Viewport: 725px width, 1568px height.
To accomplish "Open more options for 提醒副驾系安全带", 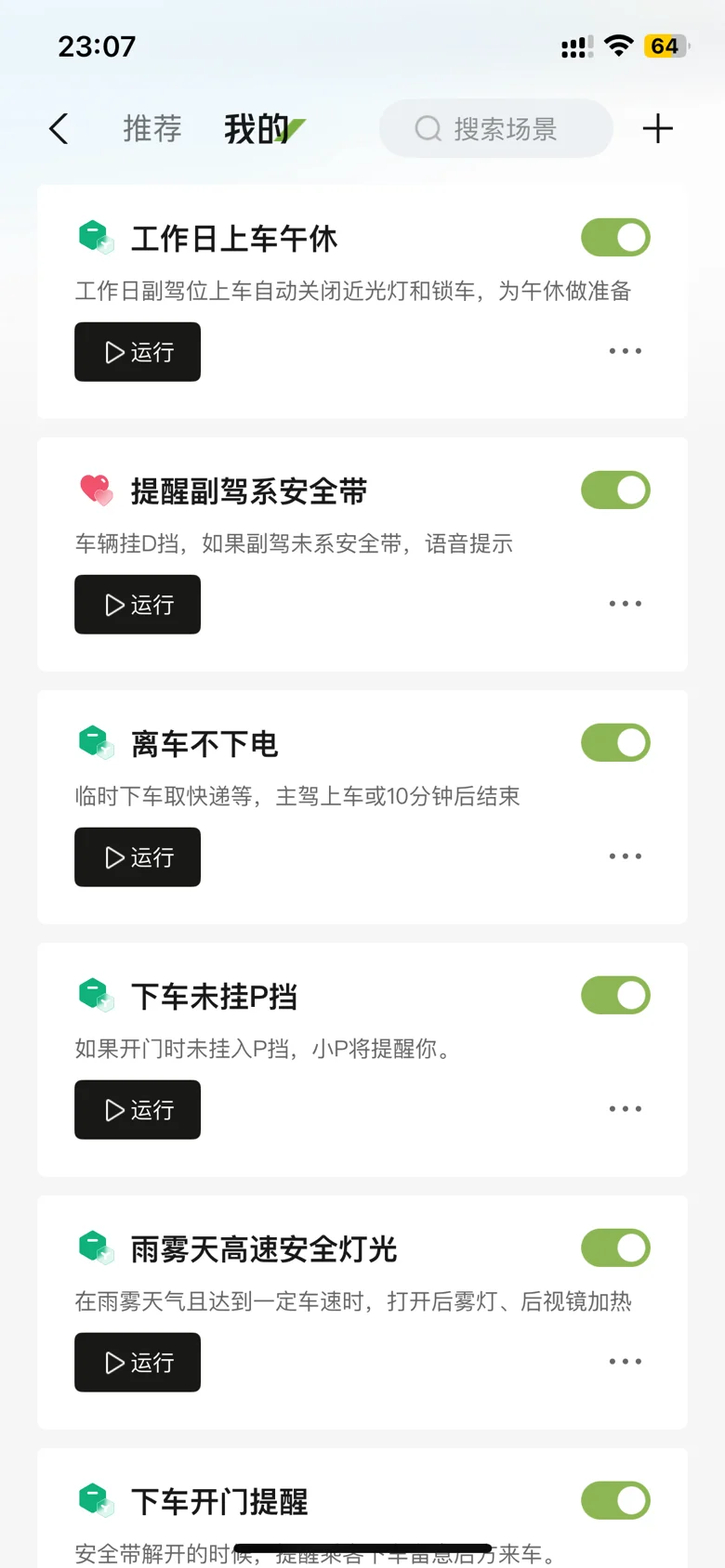I will pos(625,604).
